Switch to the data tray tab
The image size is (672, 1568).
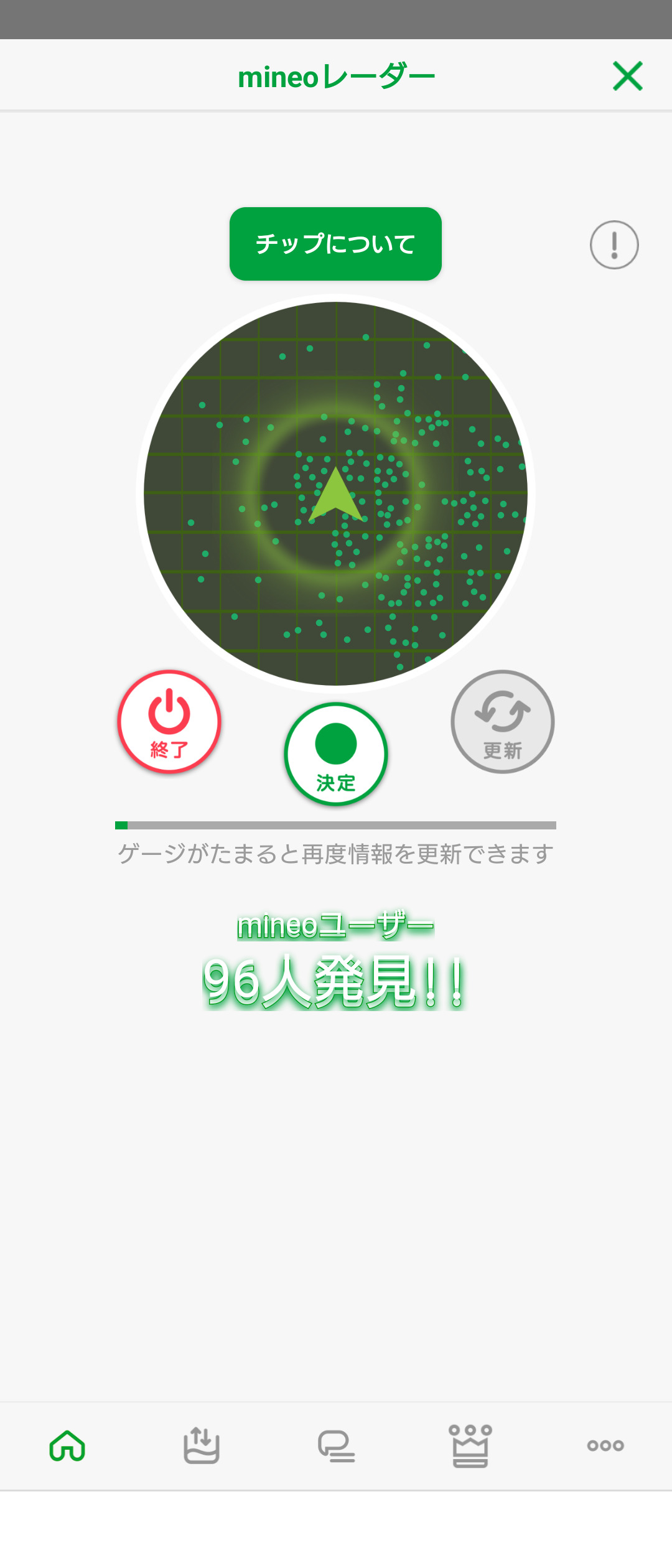(x=202, y=1445)
